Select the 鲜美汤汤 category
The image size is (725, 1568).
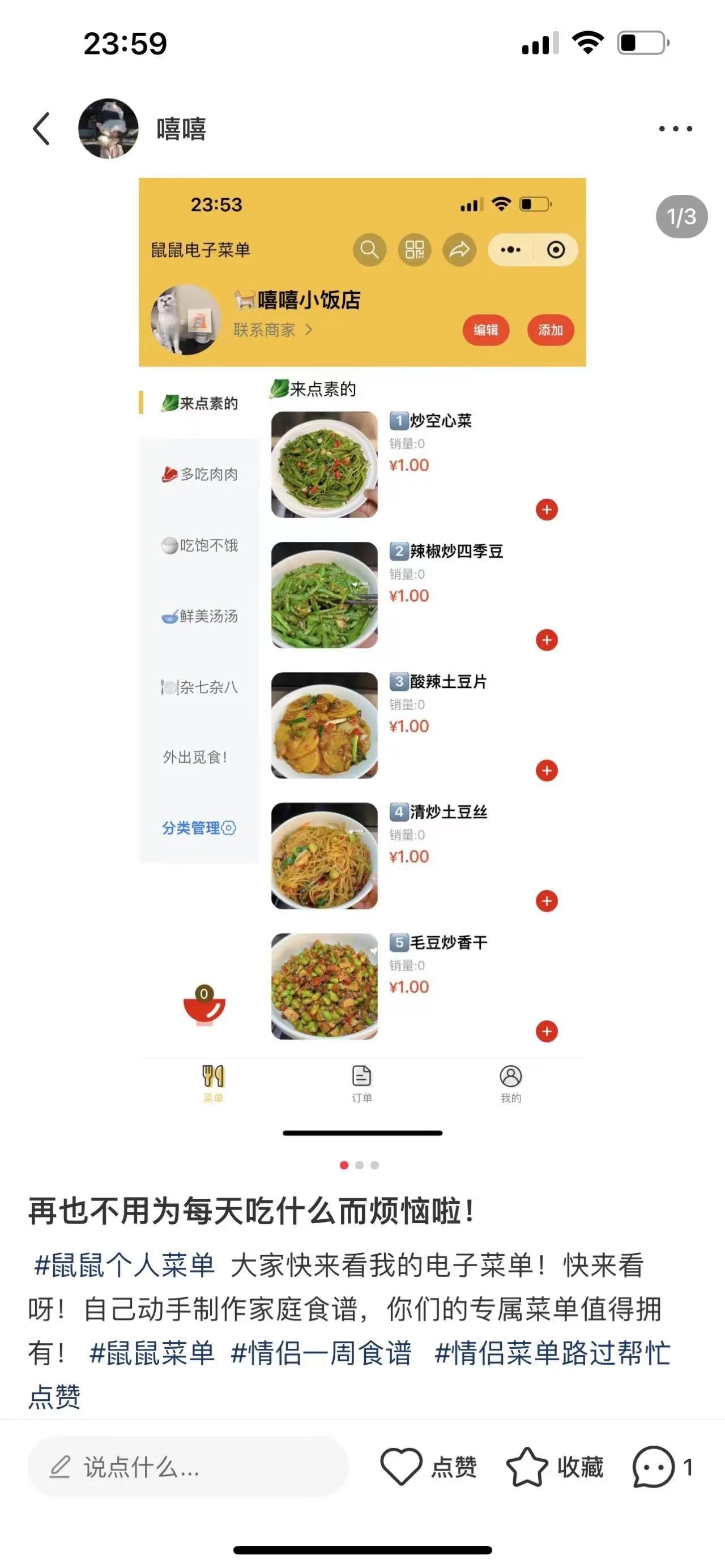199,617
